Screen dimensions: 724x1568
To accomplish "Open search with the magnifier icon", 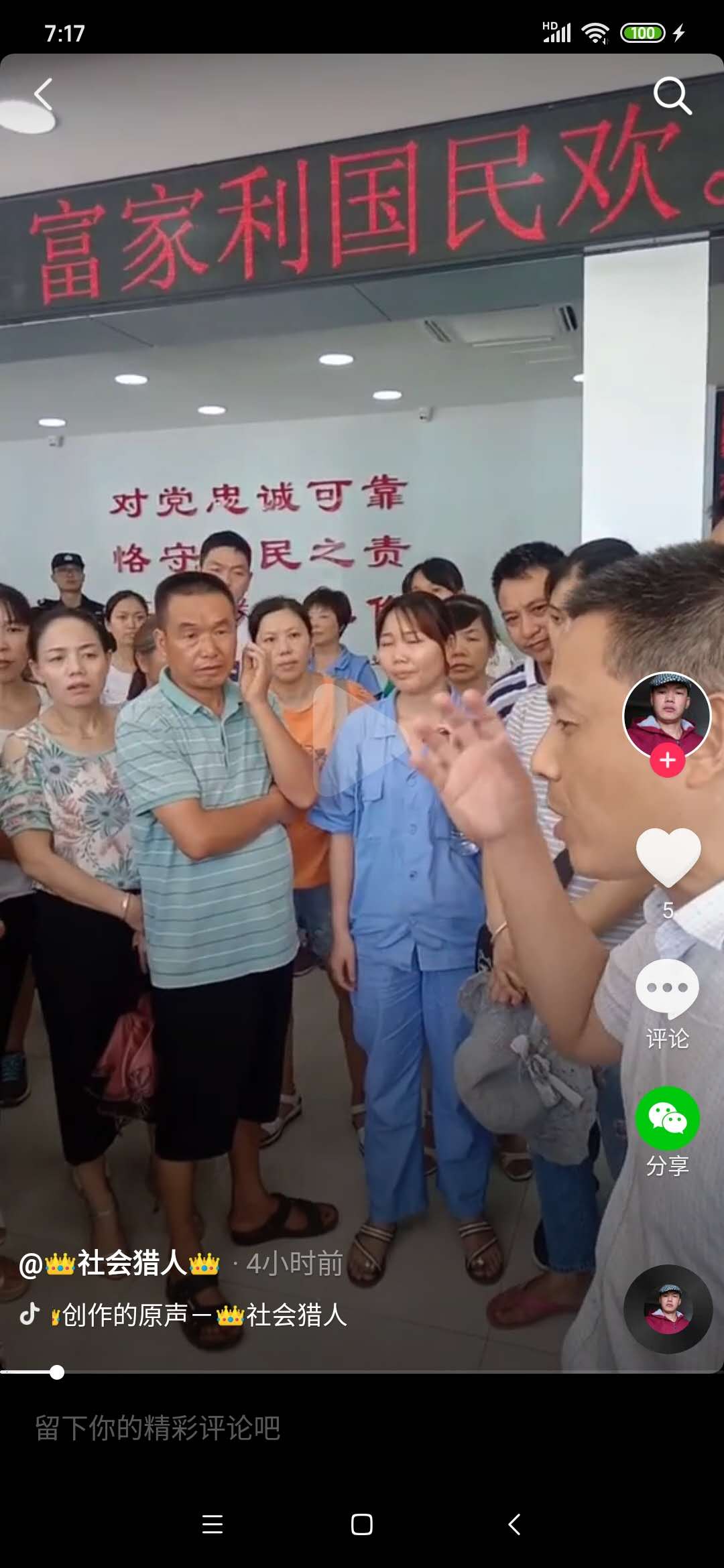I will pyautogui.click(x=672, y=95).
